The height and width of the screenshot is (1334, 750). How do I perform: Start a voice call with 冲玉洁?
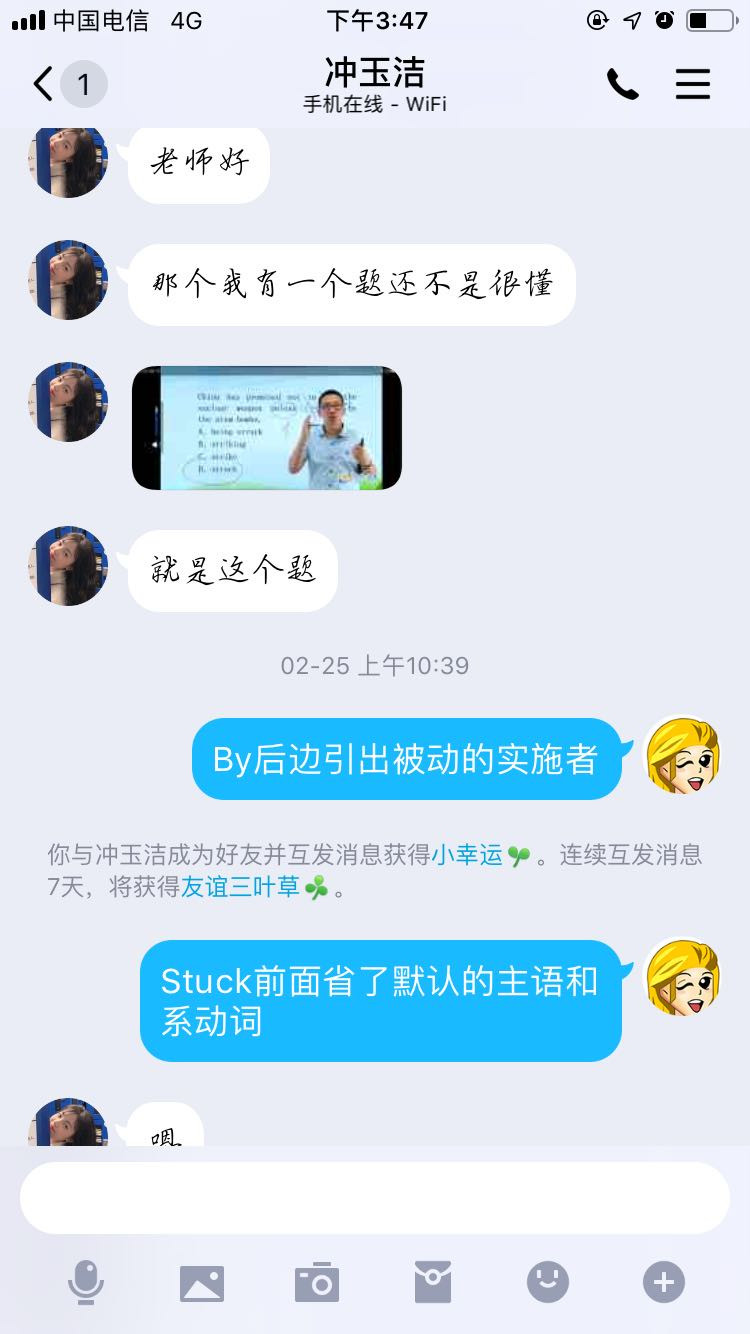point(622,85)
